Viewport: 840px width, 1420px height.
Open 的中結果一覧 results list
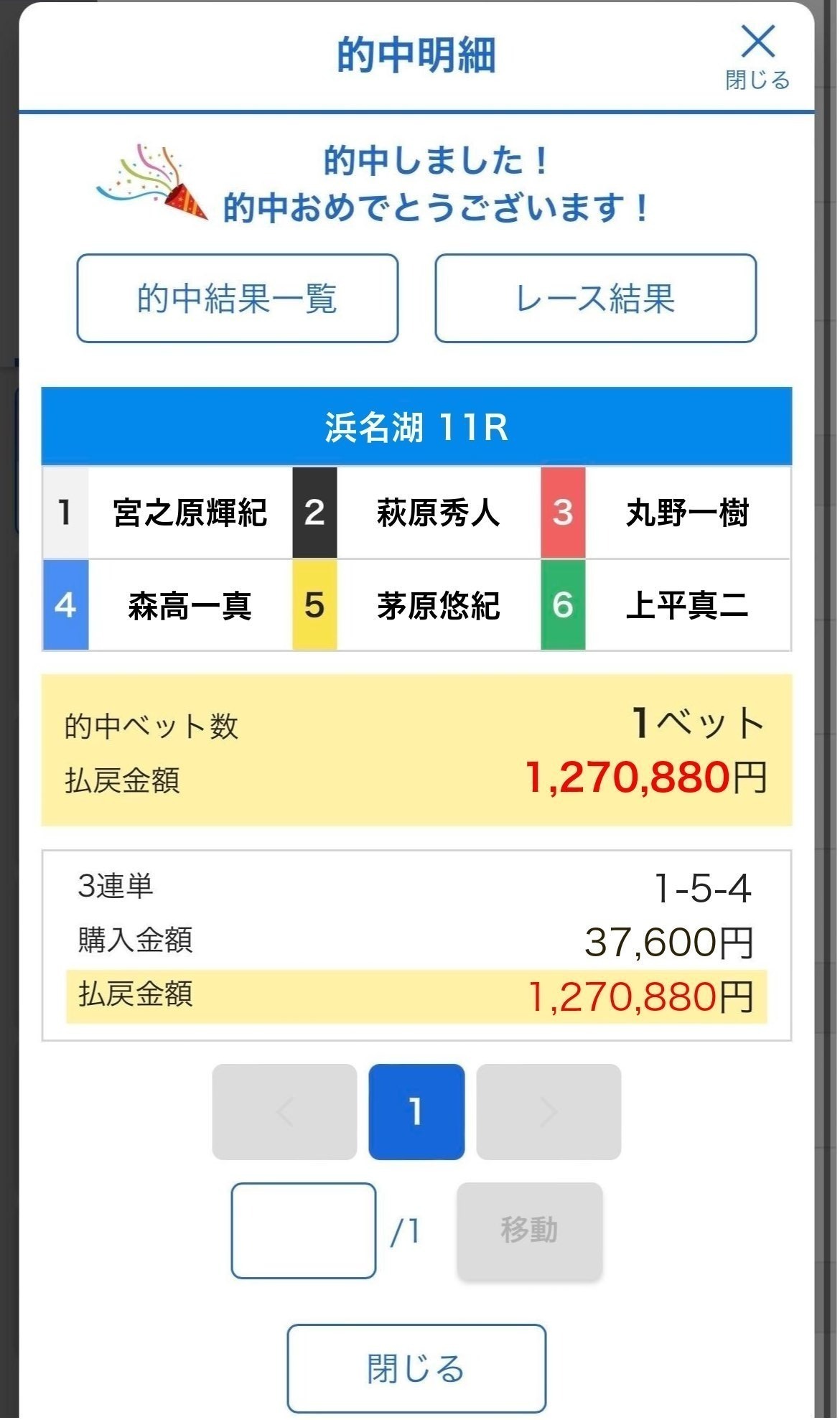click(x=238, y=298)
